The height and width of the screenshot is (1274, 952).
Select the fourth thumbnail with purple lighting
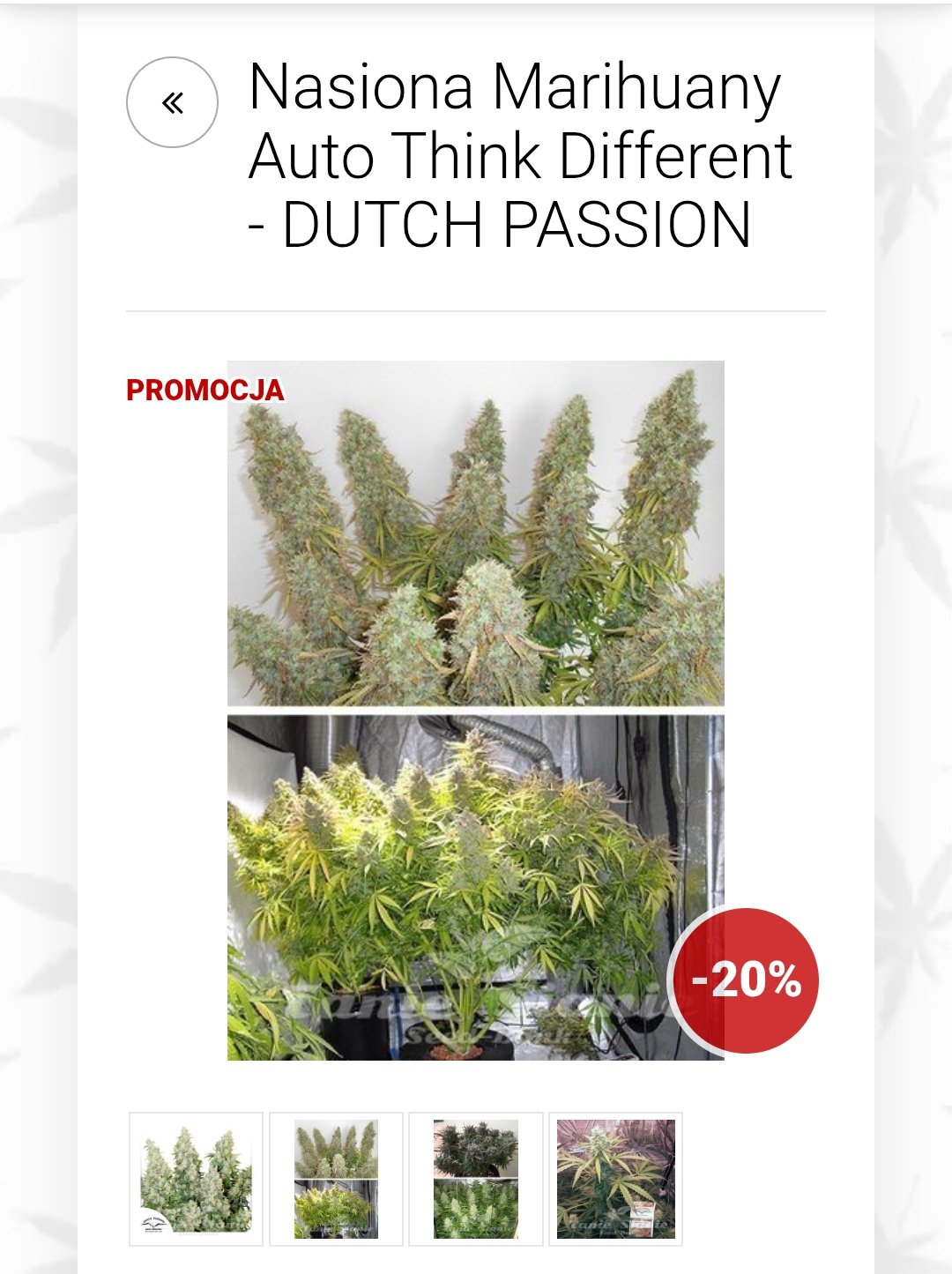[615, 1179]
